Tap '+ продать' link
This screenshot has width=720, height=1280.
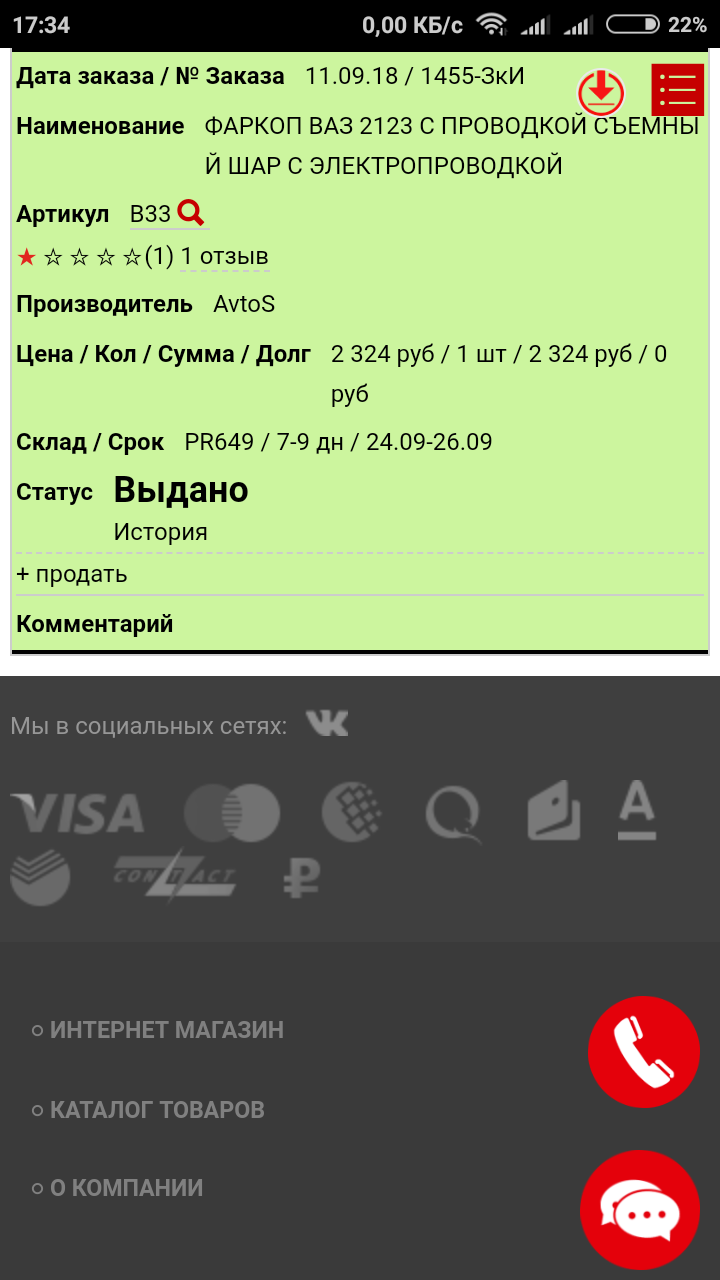pos(72,574)
